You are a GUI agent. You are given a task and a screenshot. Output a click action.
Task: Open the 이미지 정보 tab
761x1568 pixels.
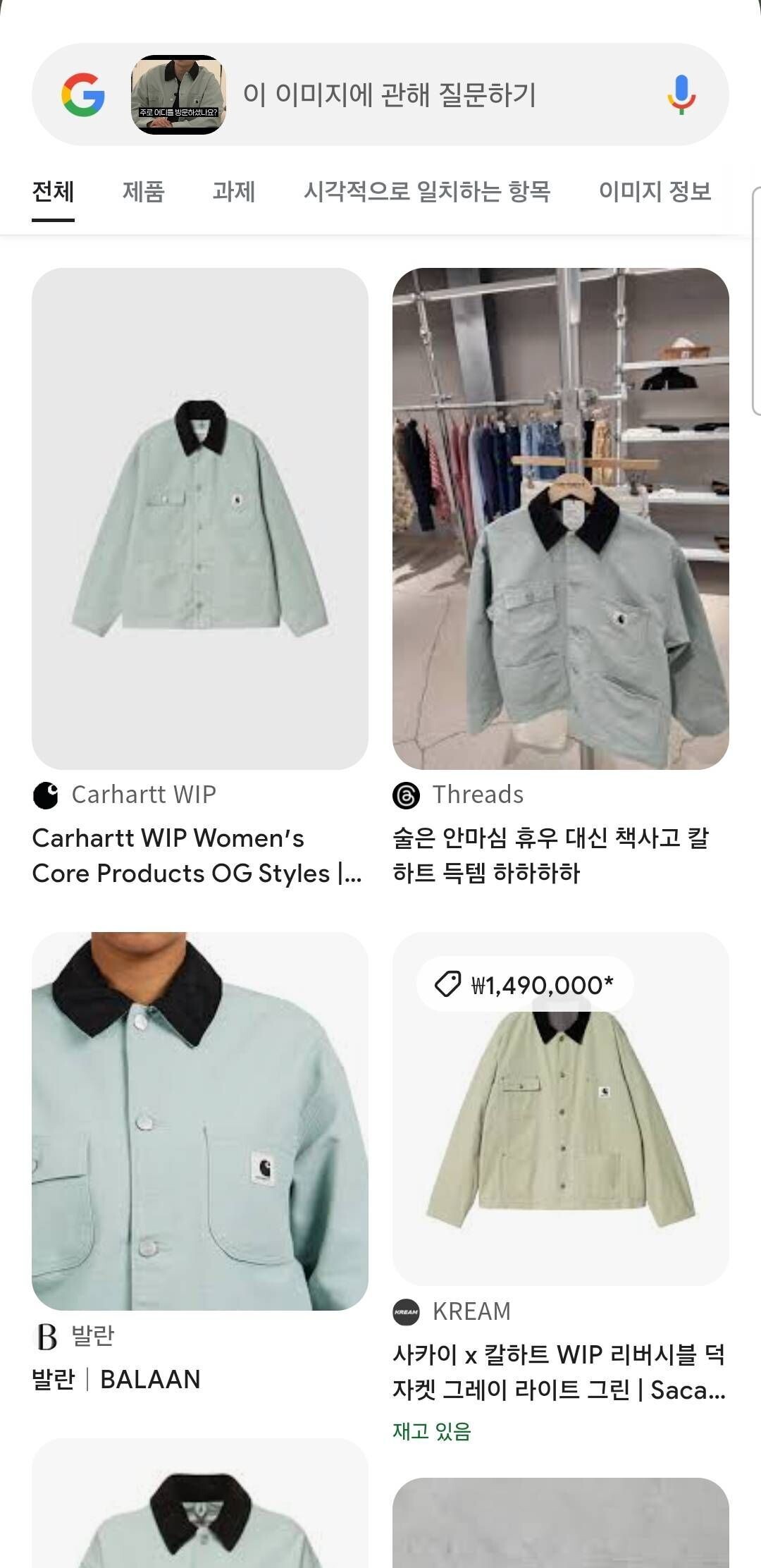point(655,191)
